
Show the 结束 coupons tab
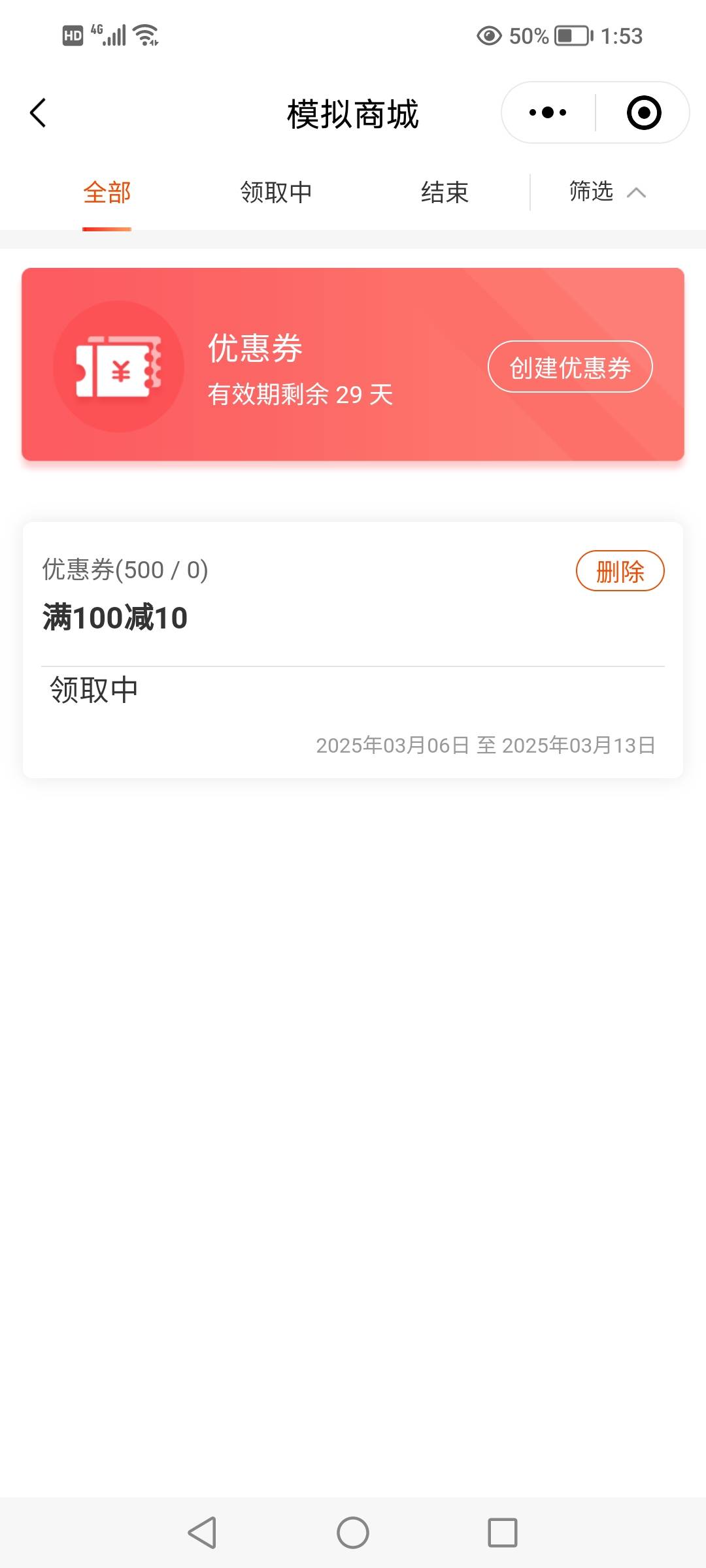pyautogui.click(x=445, y=193)
